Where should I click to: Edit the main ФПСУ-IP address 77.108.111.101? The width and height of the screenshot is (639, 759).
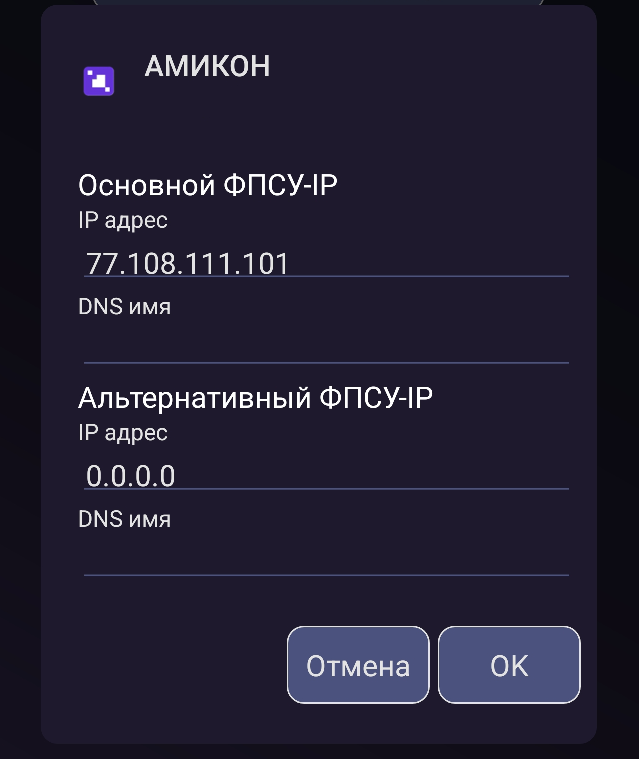[x=326, y=263]
